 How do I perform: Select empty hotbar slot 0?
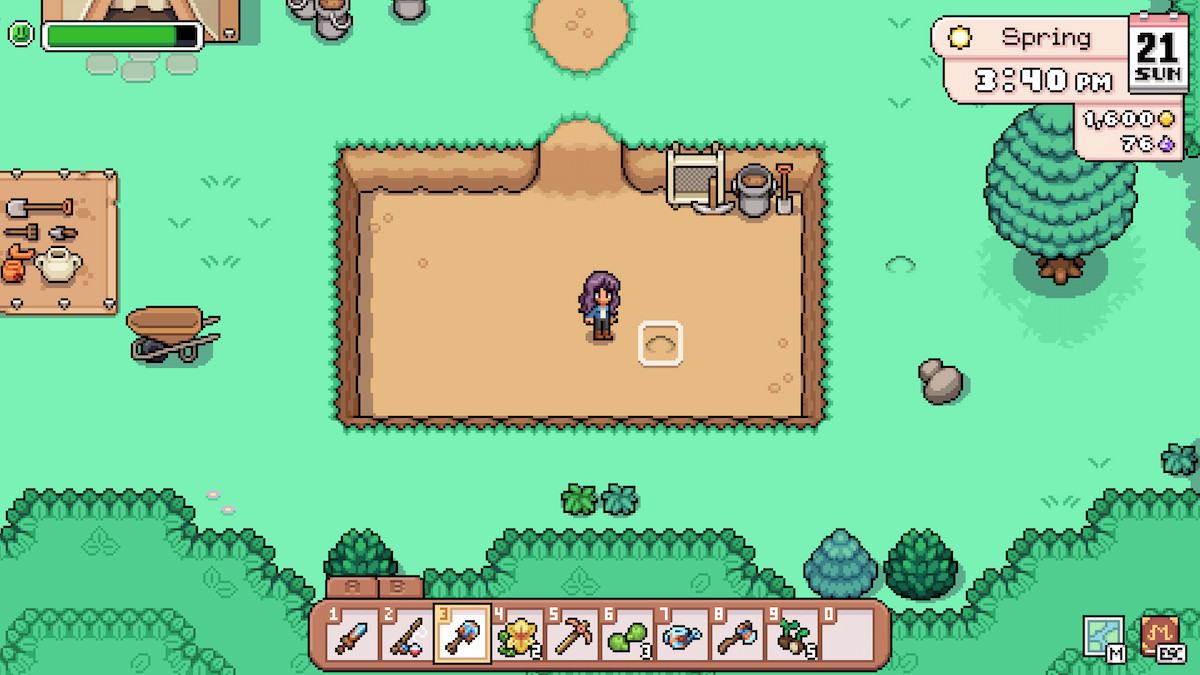(847, 635)
